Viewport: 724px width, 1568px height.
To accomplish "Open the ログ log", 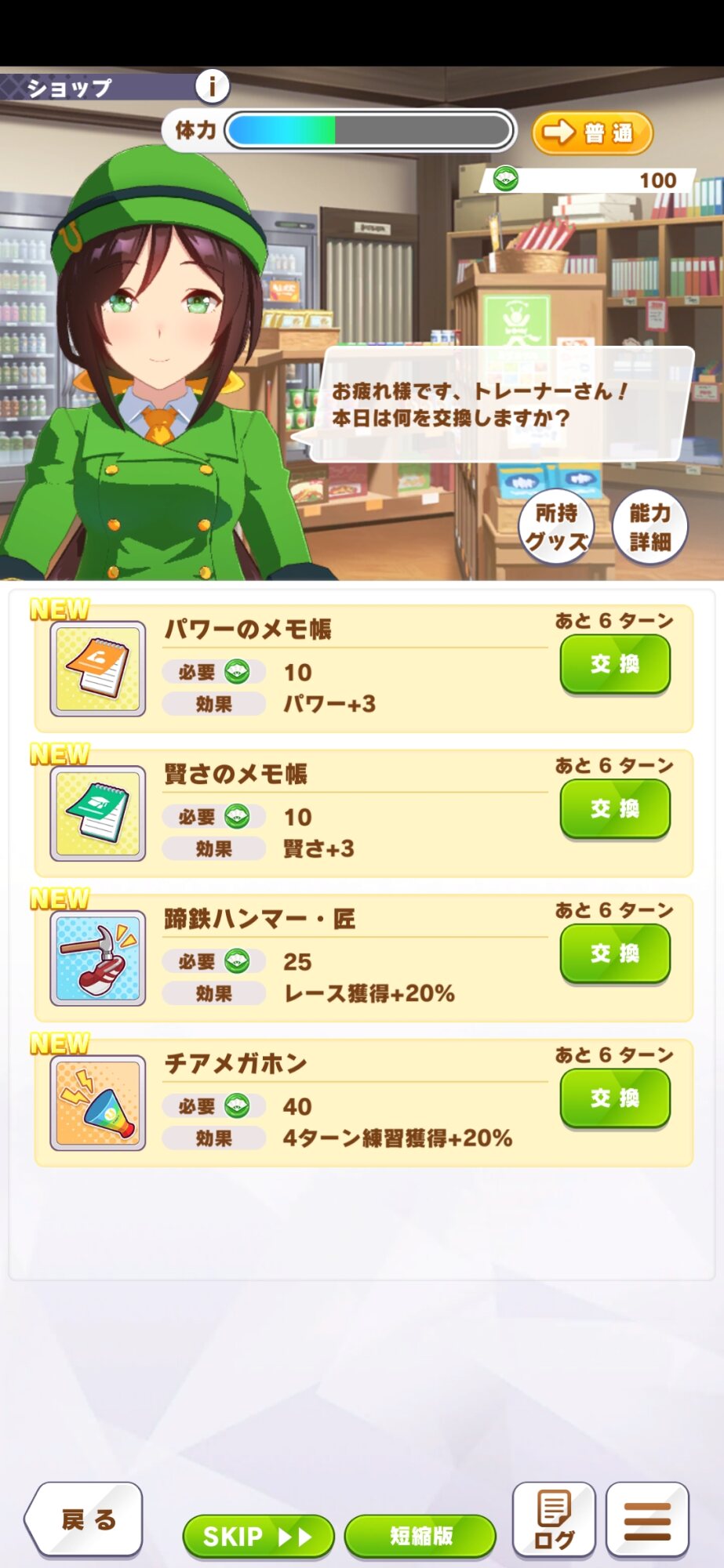I will 554,1521.
